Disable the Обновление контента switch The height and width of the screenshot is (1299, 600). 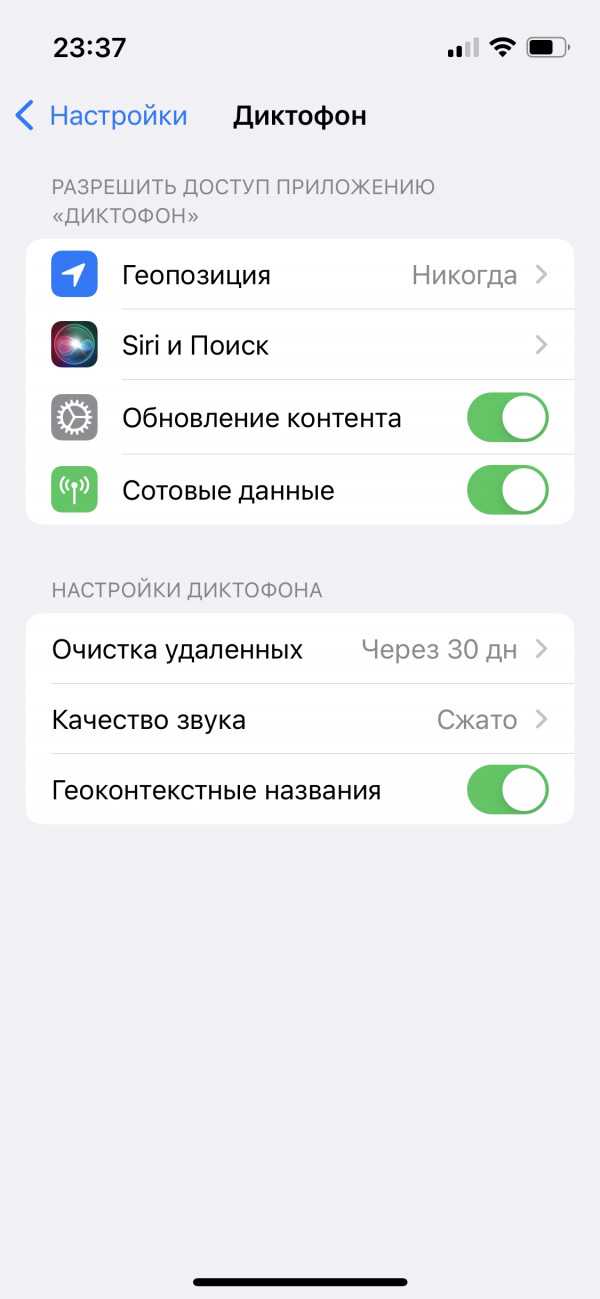tap(508, 418)
